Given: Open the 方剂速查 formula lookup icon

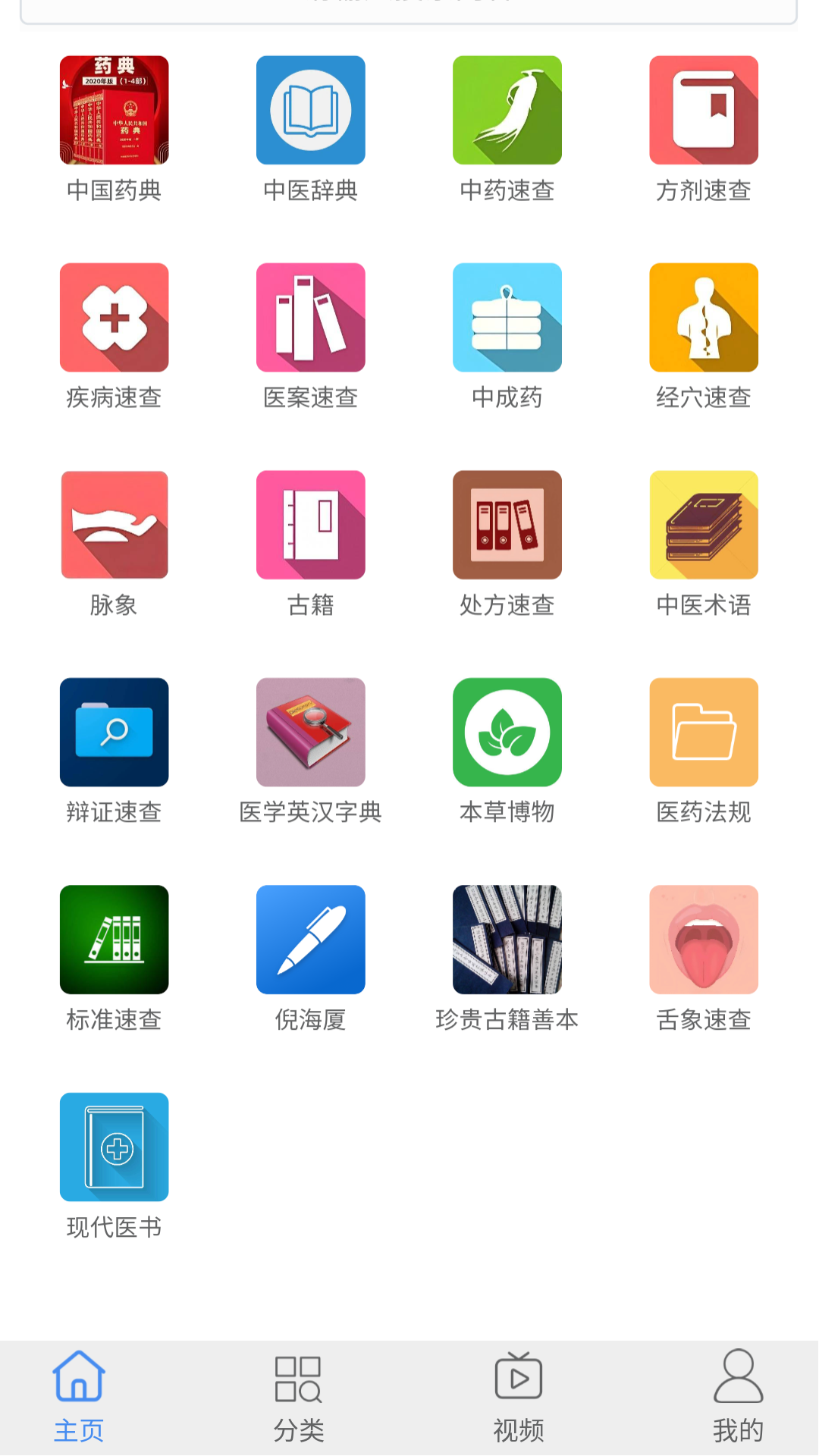Looking at the screenshot, I should pyautogui.click(x=703, y=109).
